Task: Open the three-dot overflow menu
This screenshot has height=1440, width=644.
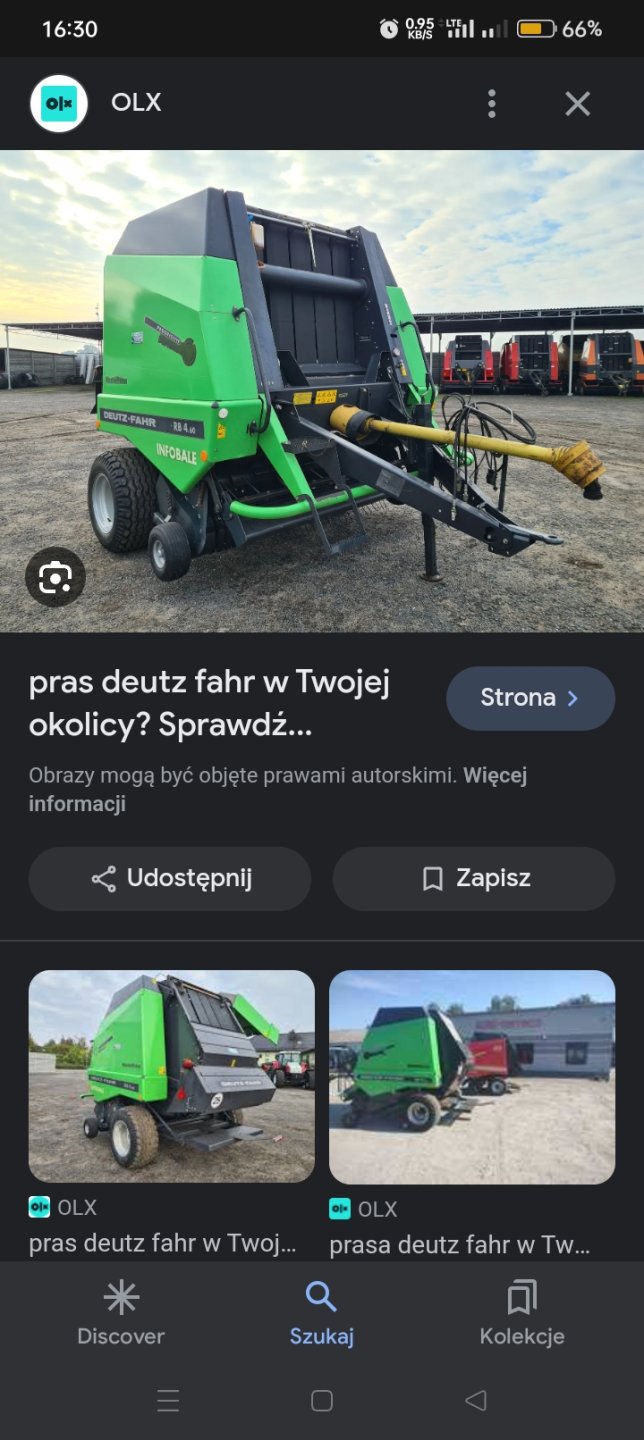Action: click(491, 104)
